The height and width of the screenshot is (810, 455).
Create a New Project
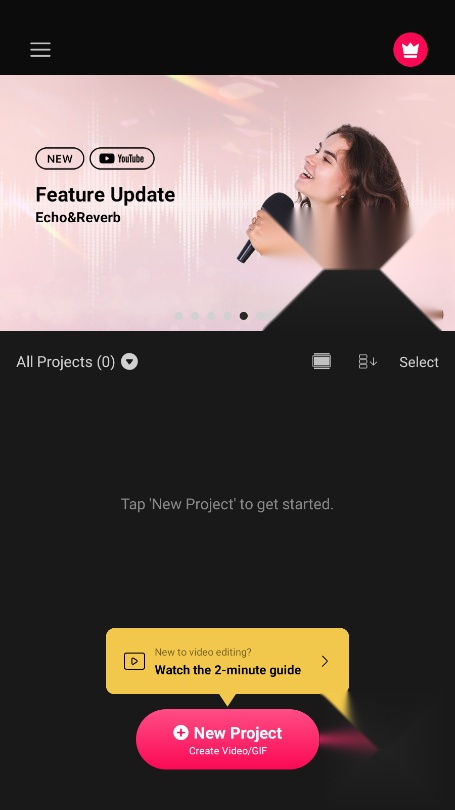(x=227, y=739)
